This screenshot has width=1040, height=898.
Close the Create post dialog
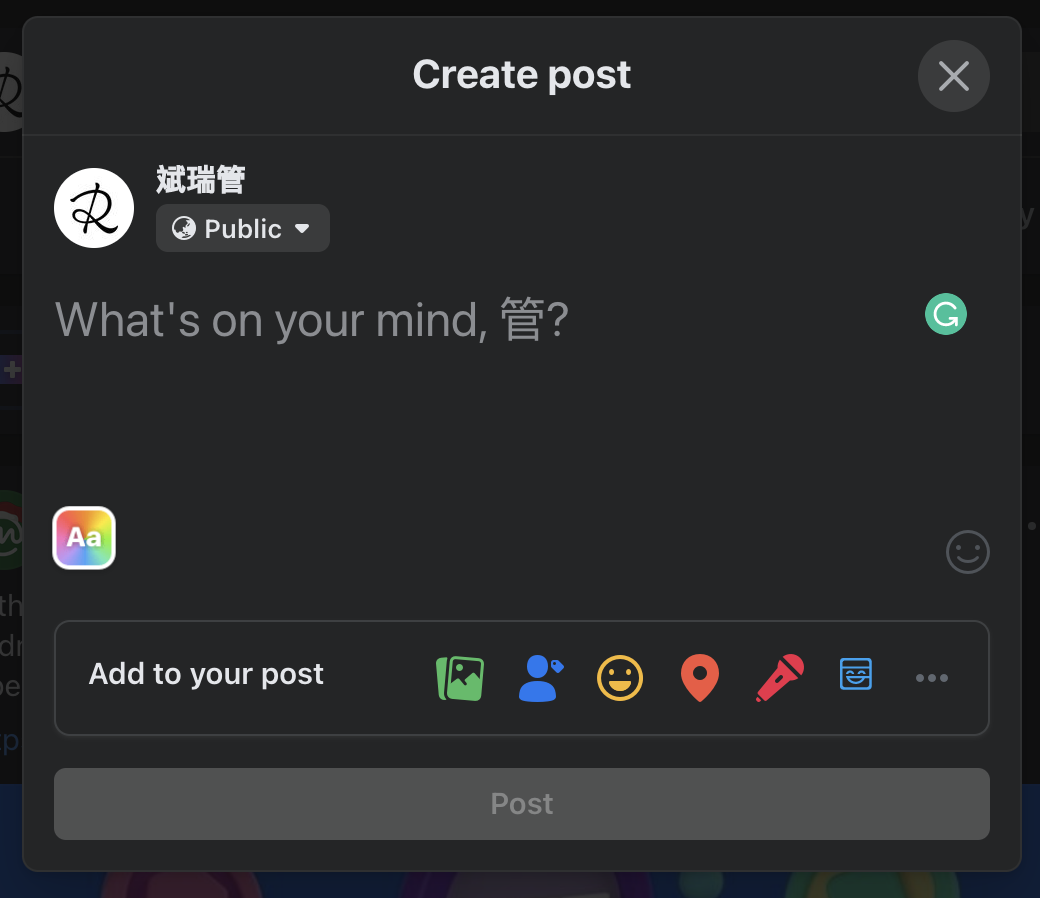[953, 76]
